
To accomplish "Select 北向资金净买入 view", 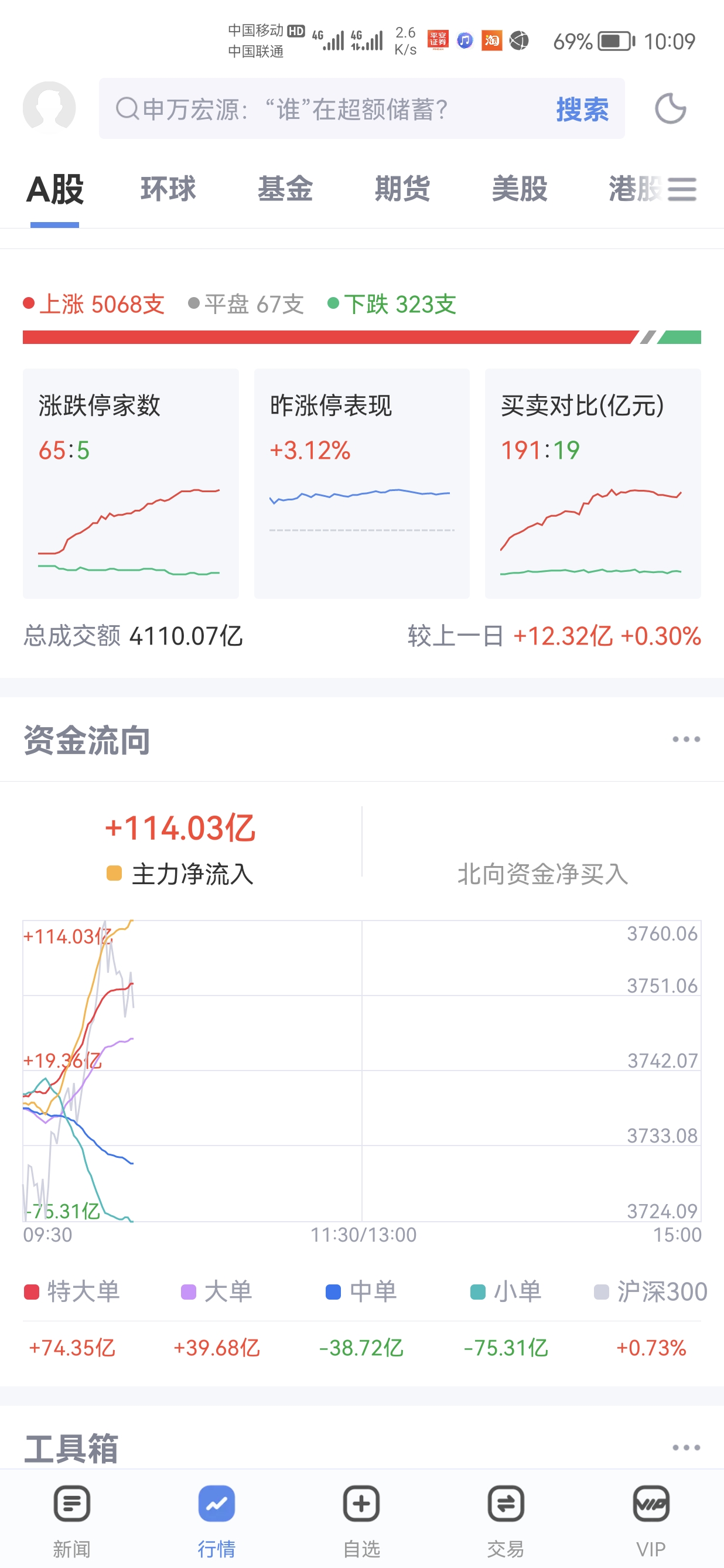I will click(542, 874).
